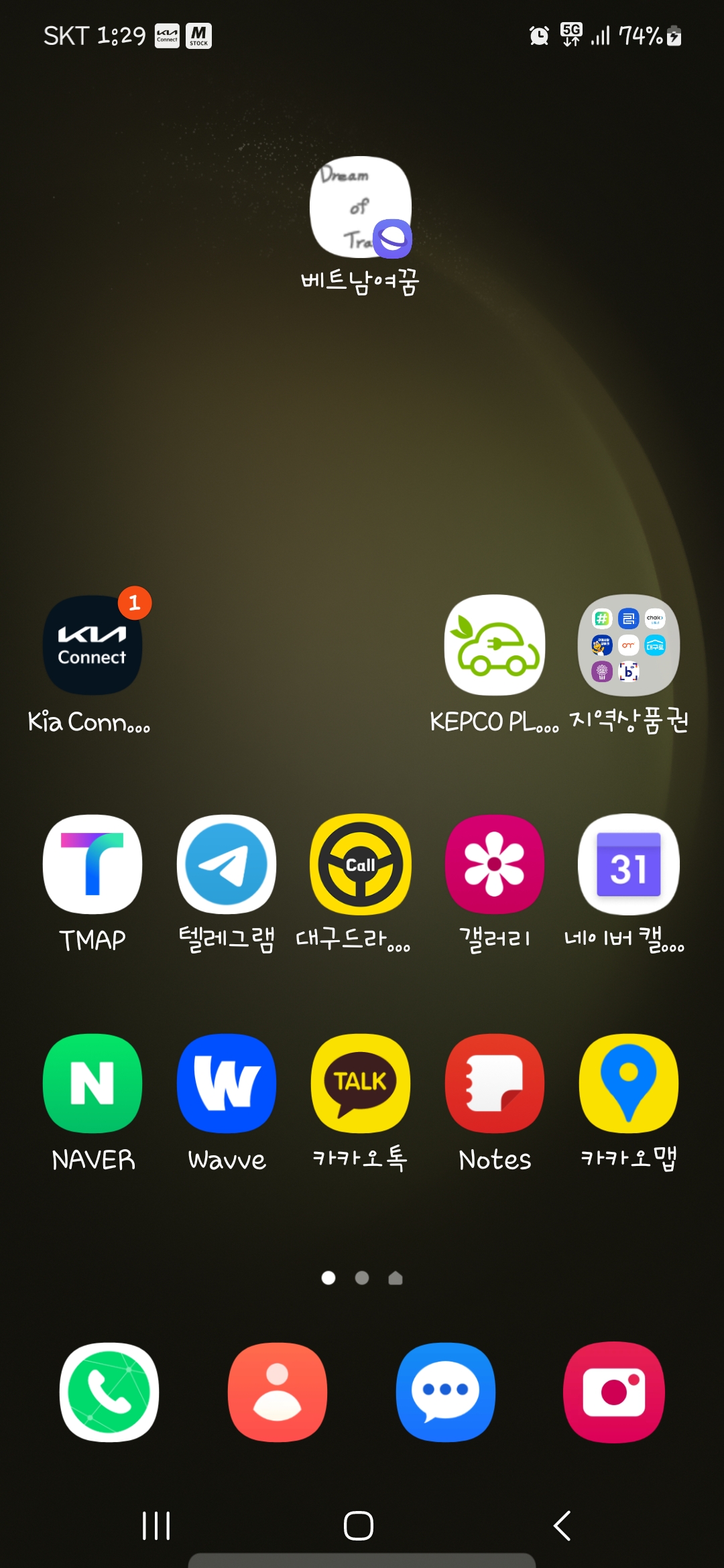Open the Wavve streaming app
The width and height of the screenshot is (724, 1568).
point(227,1084)
